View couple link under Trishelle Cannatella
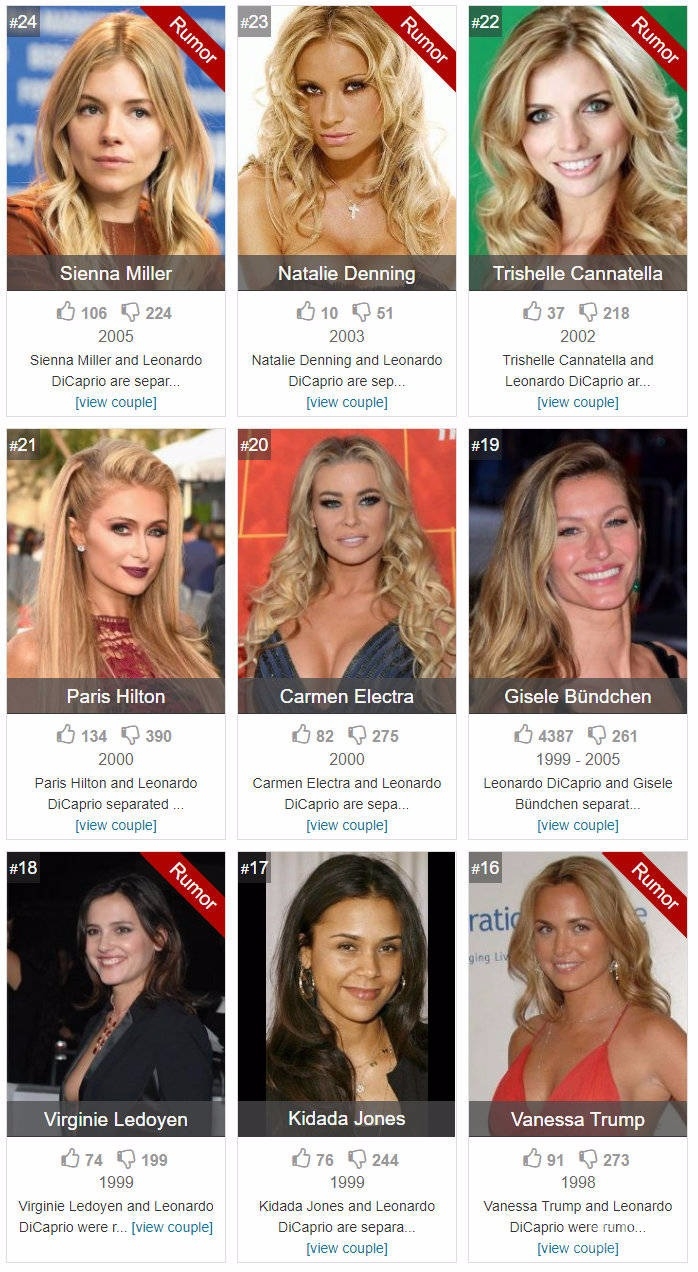This screenshot has height=1272, width=698. tap(578, 402)
